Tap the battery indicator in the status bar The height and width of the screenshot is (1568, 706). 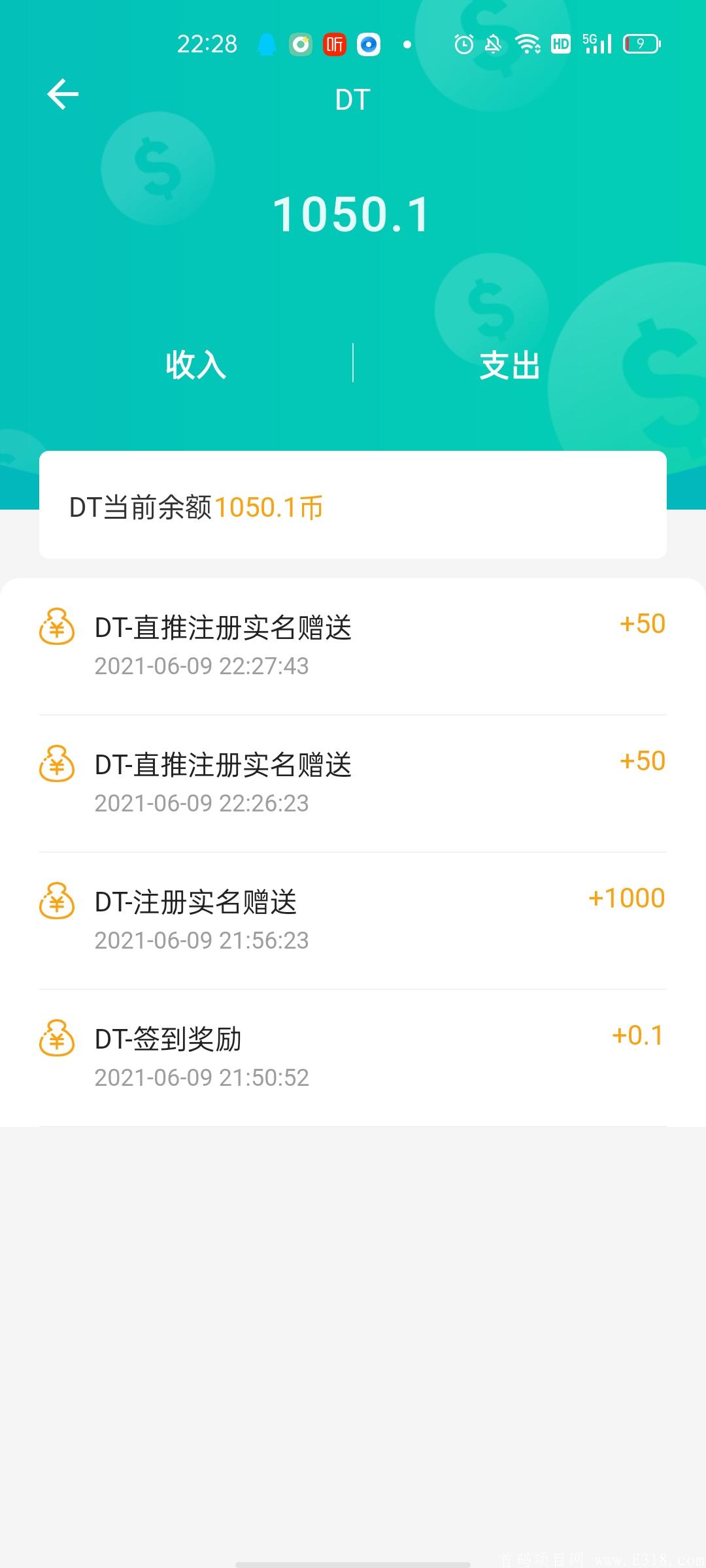(x=639, y=44)
